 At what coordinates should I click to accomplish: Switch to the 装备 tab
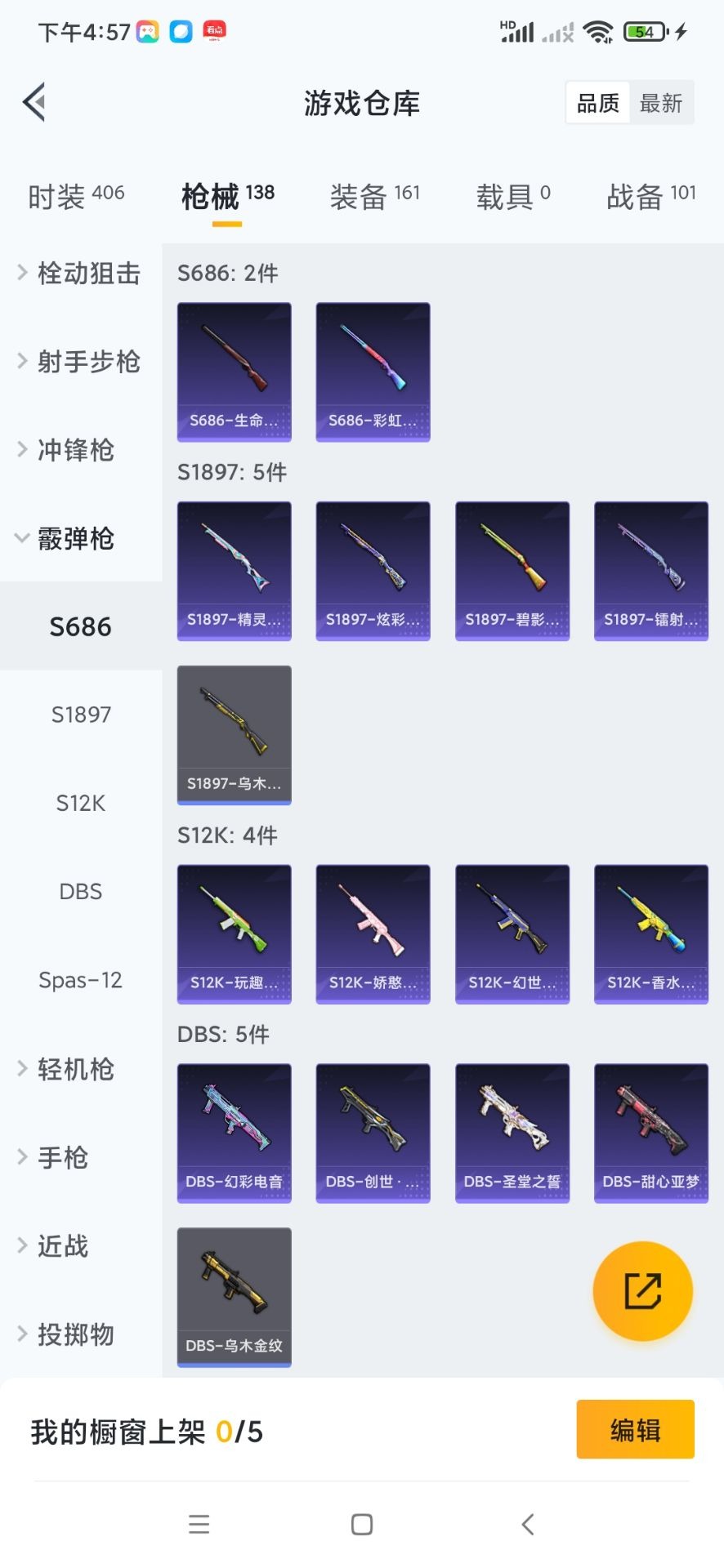point(374,196)
